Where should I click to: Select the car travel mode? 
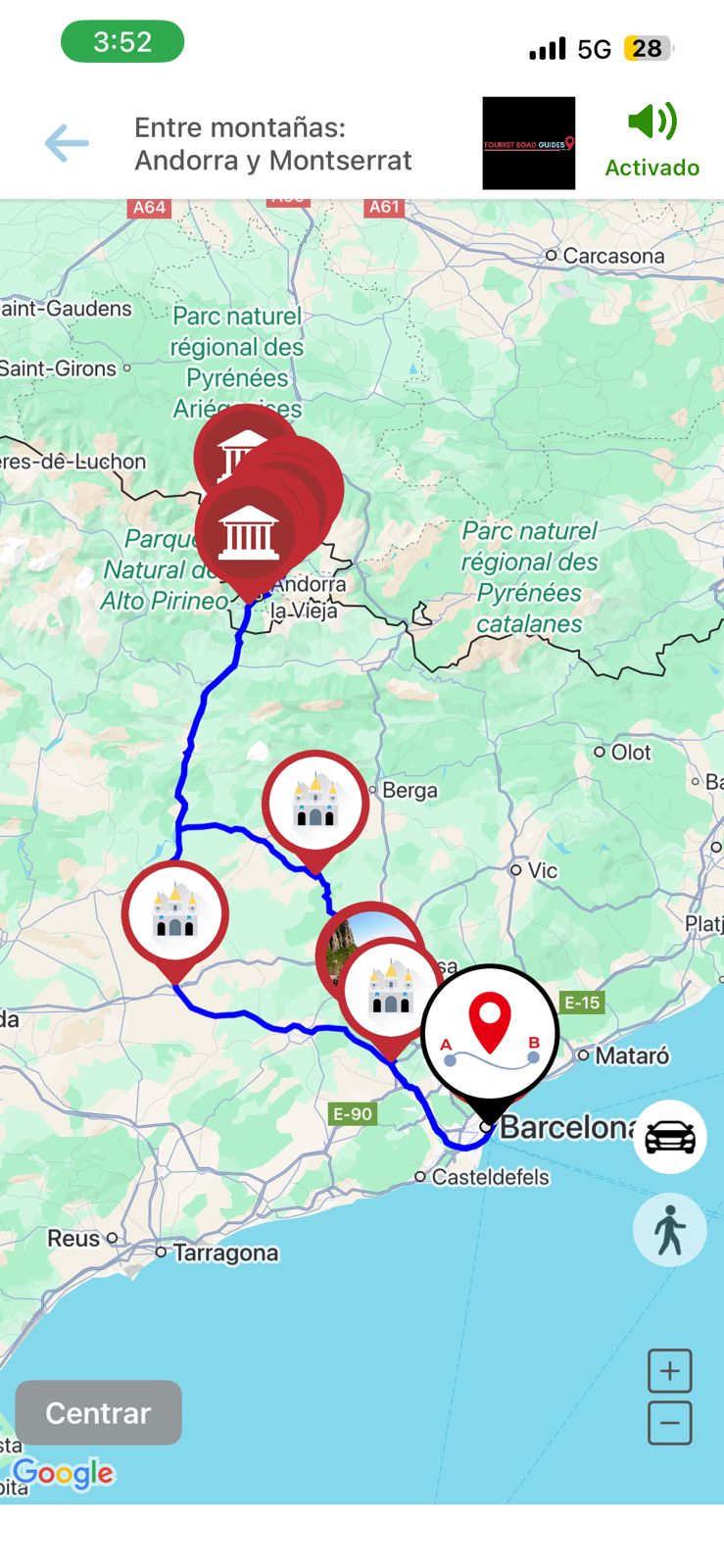pyautogui.click(x=670, y=1137)
